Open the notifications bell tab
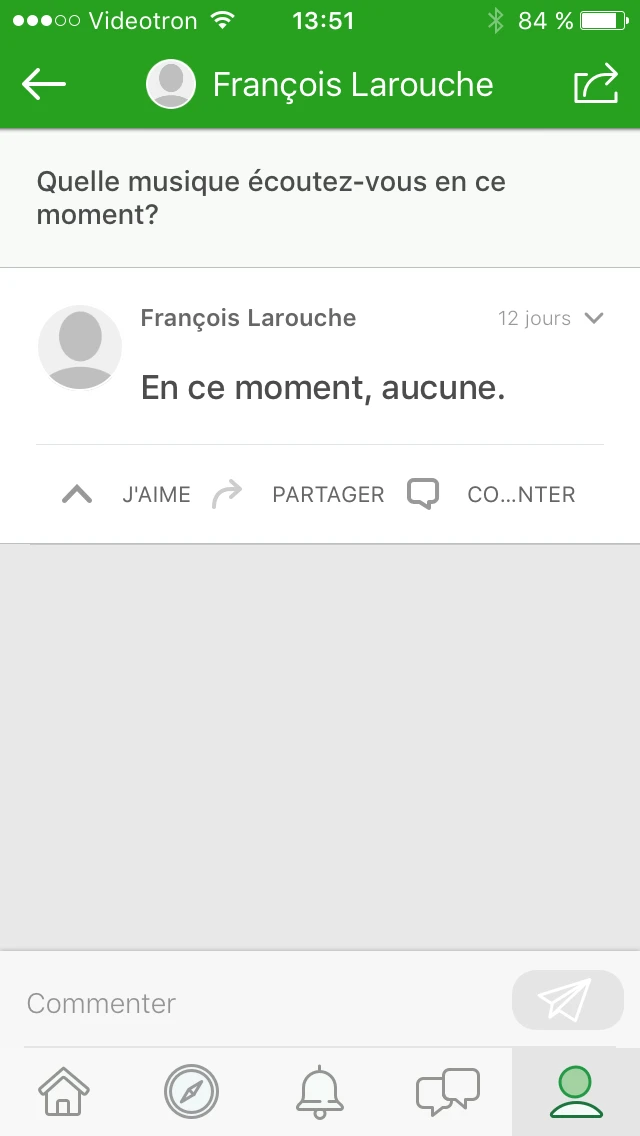Image resolution: width=640 pixels, height=1136 pixels. [320, 1091]
